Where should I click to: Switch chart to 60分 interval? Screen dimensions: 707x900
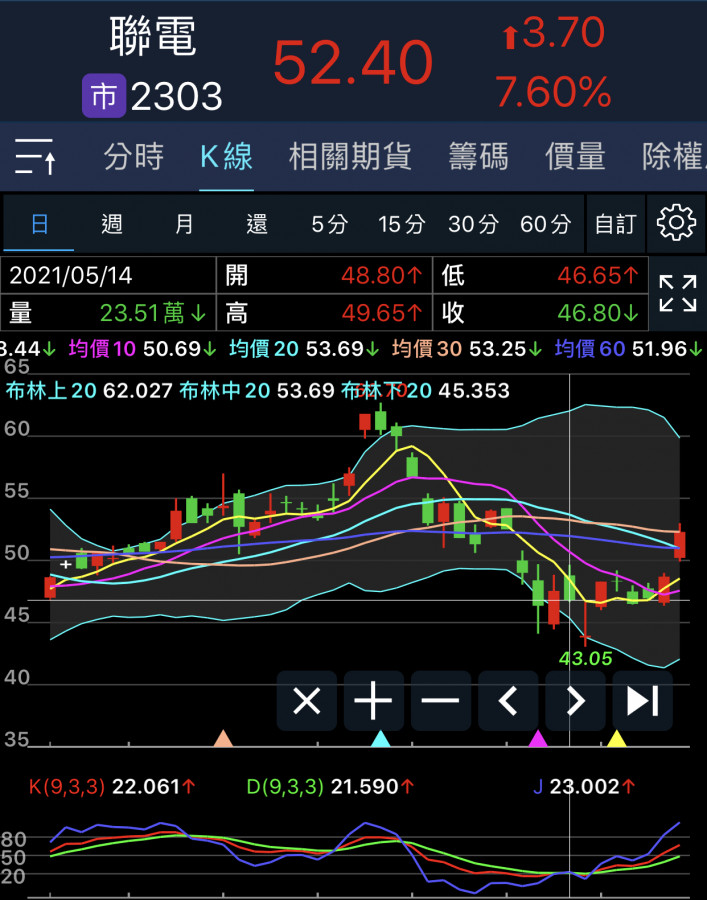(546, 224)
